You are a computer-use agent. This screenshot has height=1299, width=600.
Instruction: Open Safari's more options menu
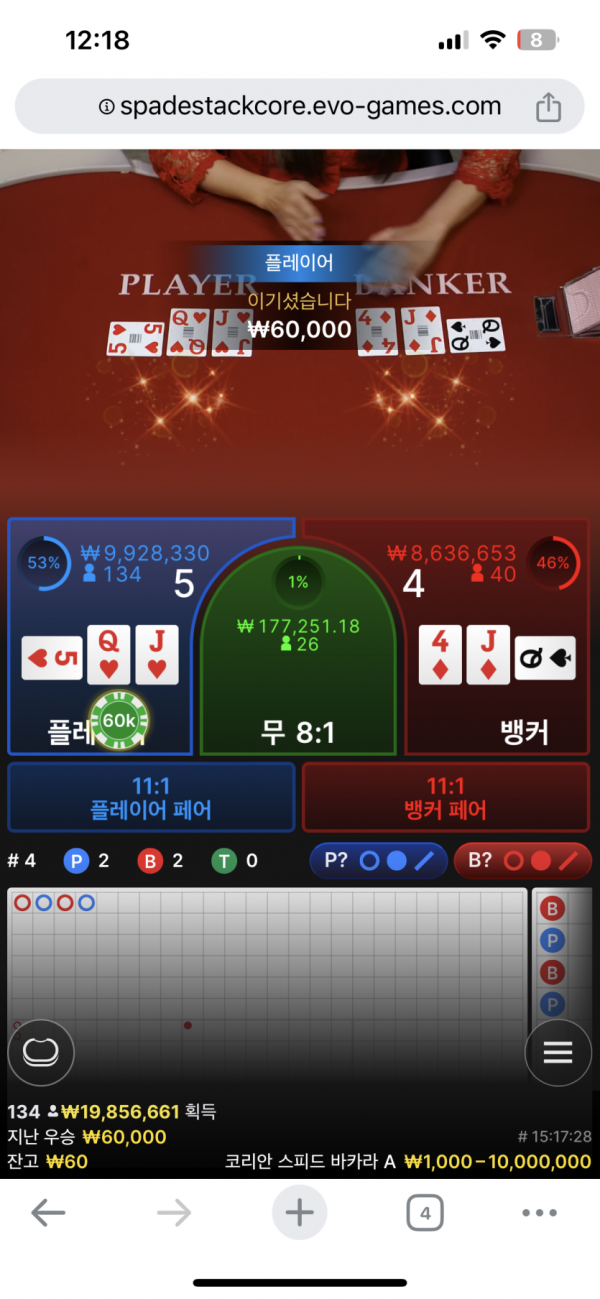point(539,1213)
